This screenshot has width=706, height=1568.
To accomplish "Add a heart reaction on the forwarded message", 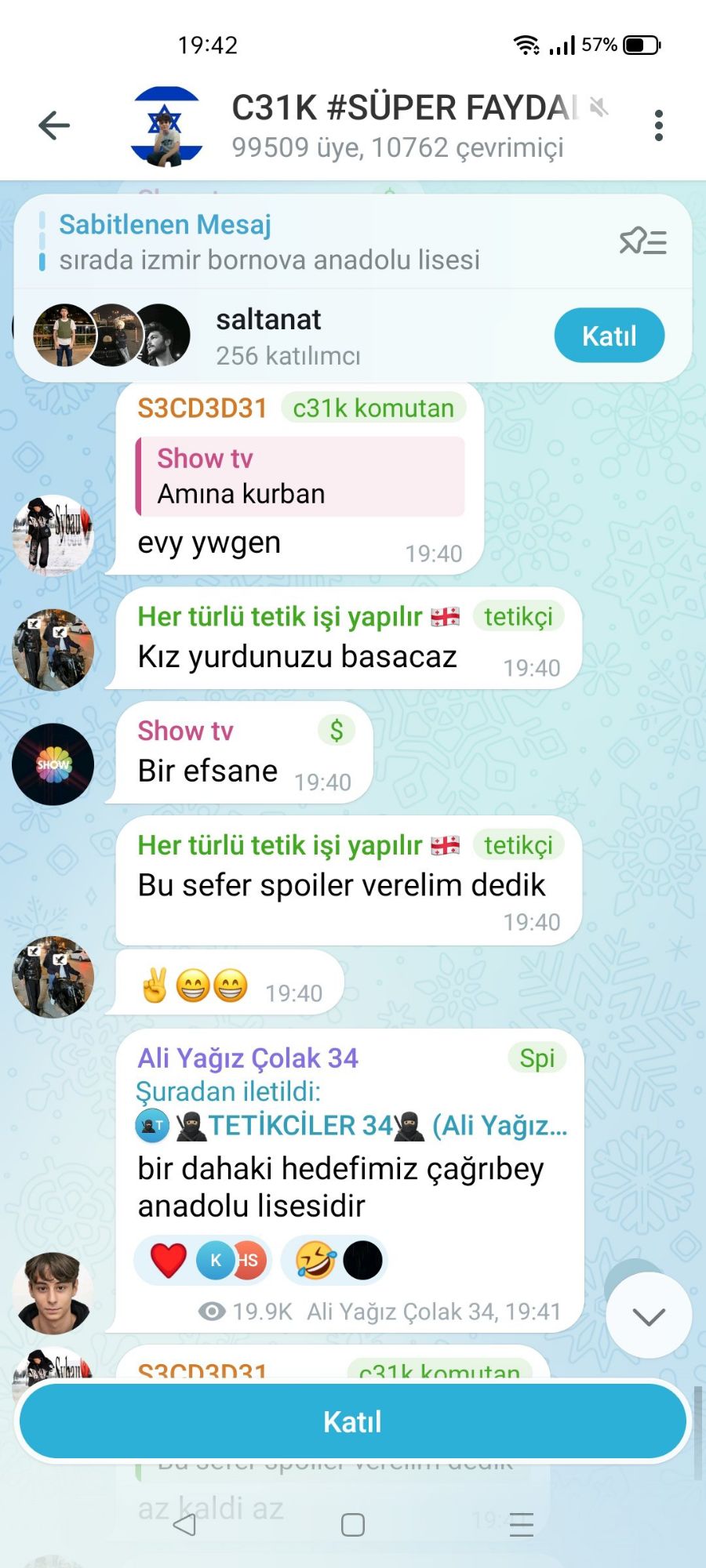I will coord(169,1261).
